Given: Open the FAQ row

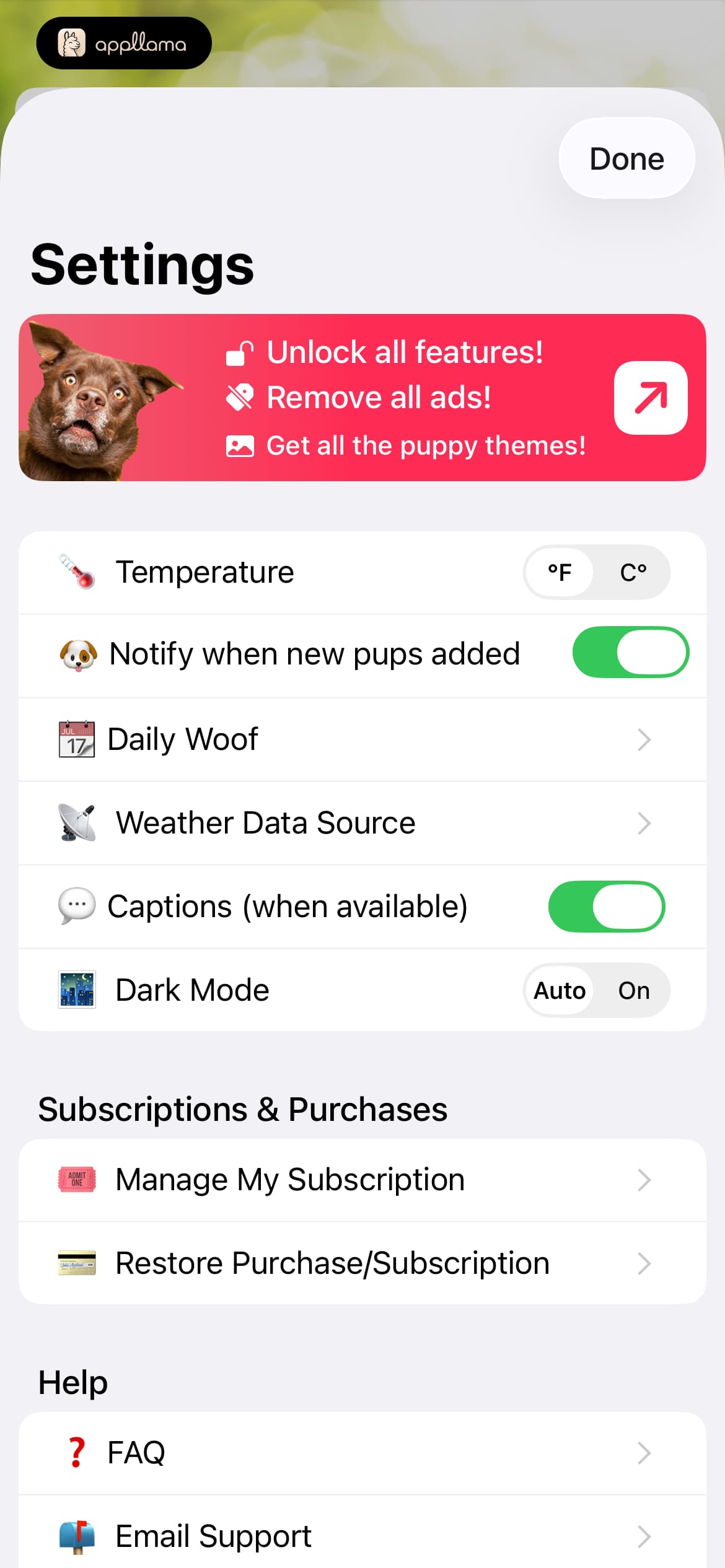Looking at the screenshot, I should [362, 1453].
